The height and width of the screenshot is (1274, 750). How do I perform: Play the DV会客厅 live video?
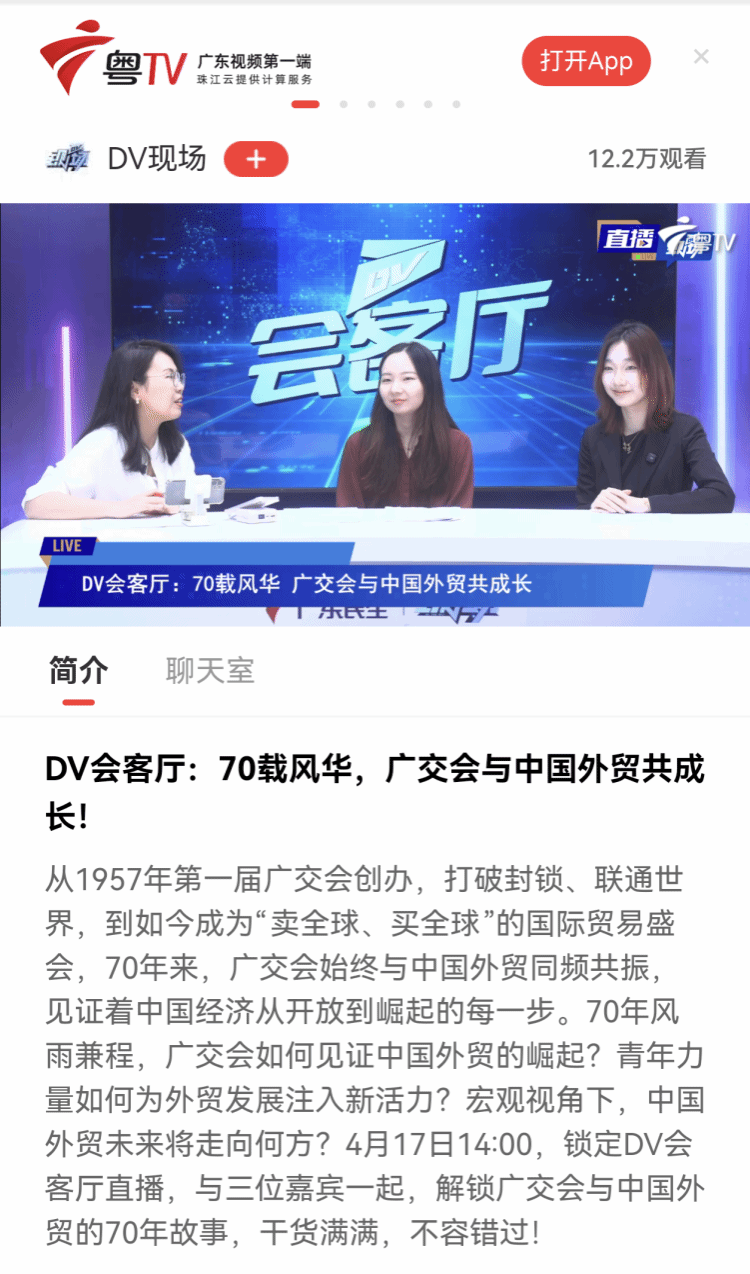click(375, 414)
